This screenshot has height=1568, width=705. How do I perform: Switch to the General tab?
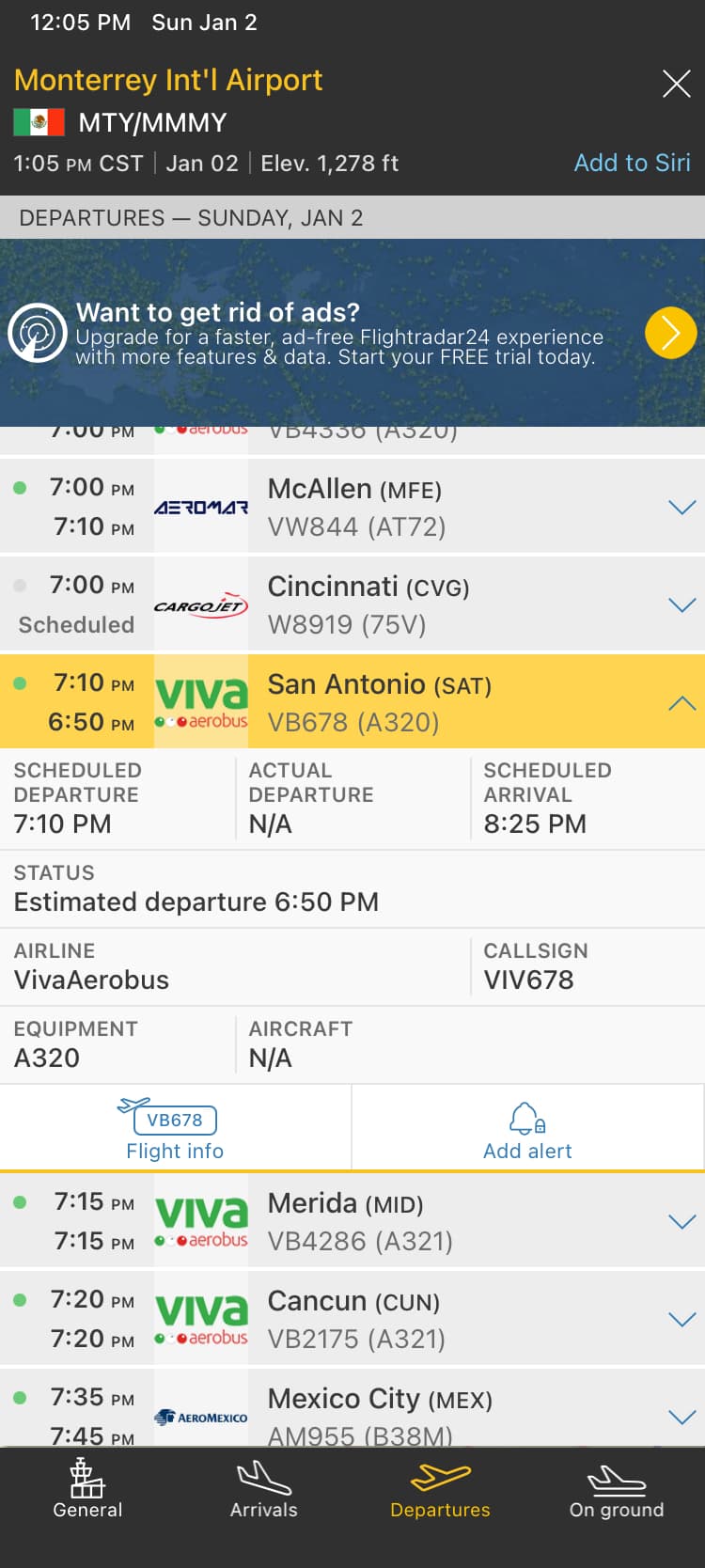(87, 1491)
